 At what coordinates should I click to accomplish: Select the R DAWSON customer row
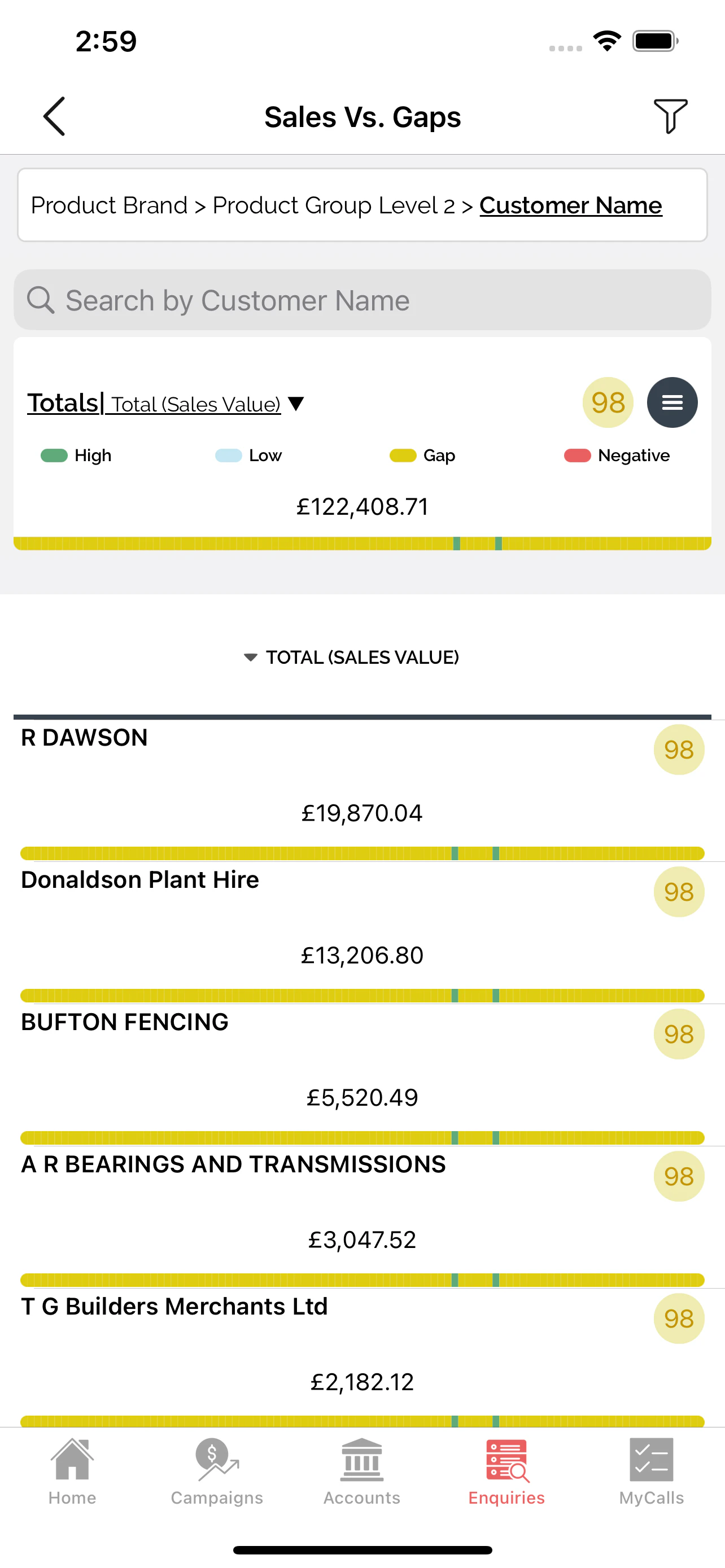click(x=84, y=738)
